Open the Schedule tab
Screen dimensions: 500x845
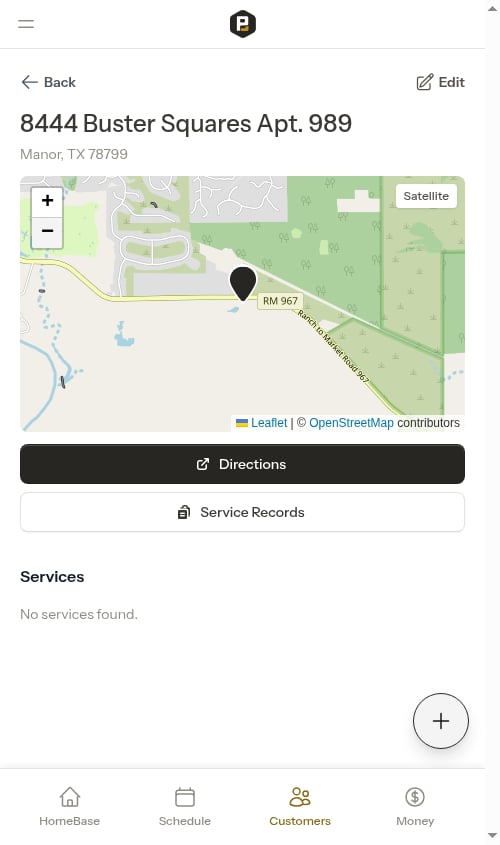(x=185, y=806)
